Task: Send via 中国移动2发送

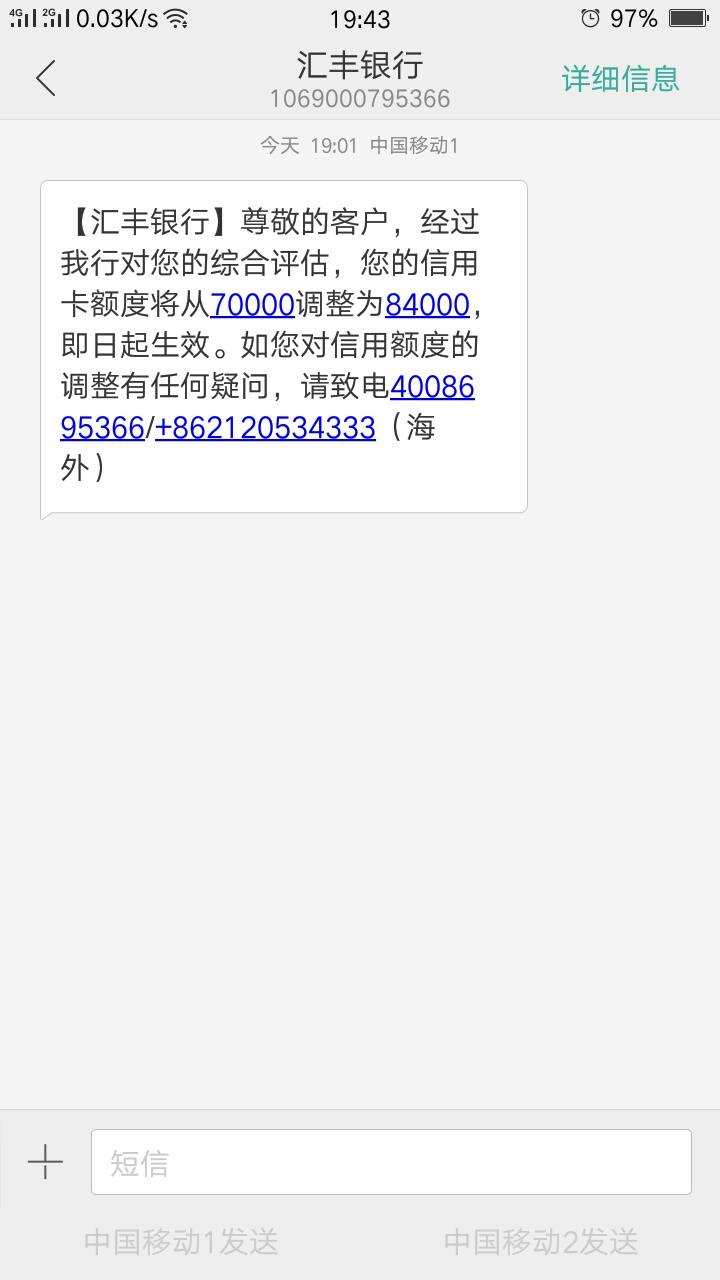Action: tap(541, 1242)
